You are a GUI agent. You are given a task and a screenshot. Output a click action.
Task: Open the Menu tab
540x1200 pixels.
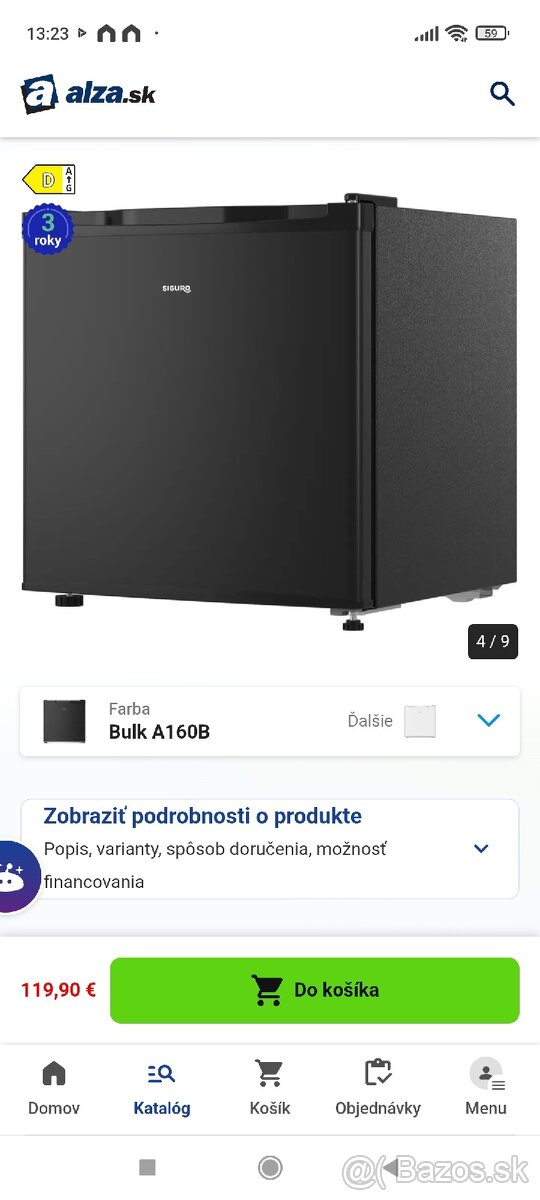(486, 1089)
